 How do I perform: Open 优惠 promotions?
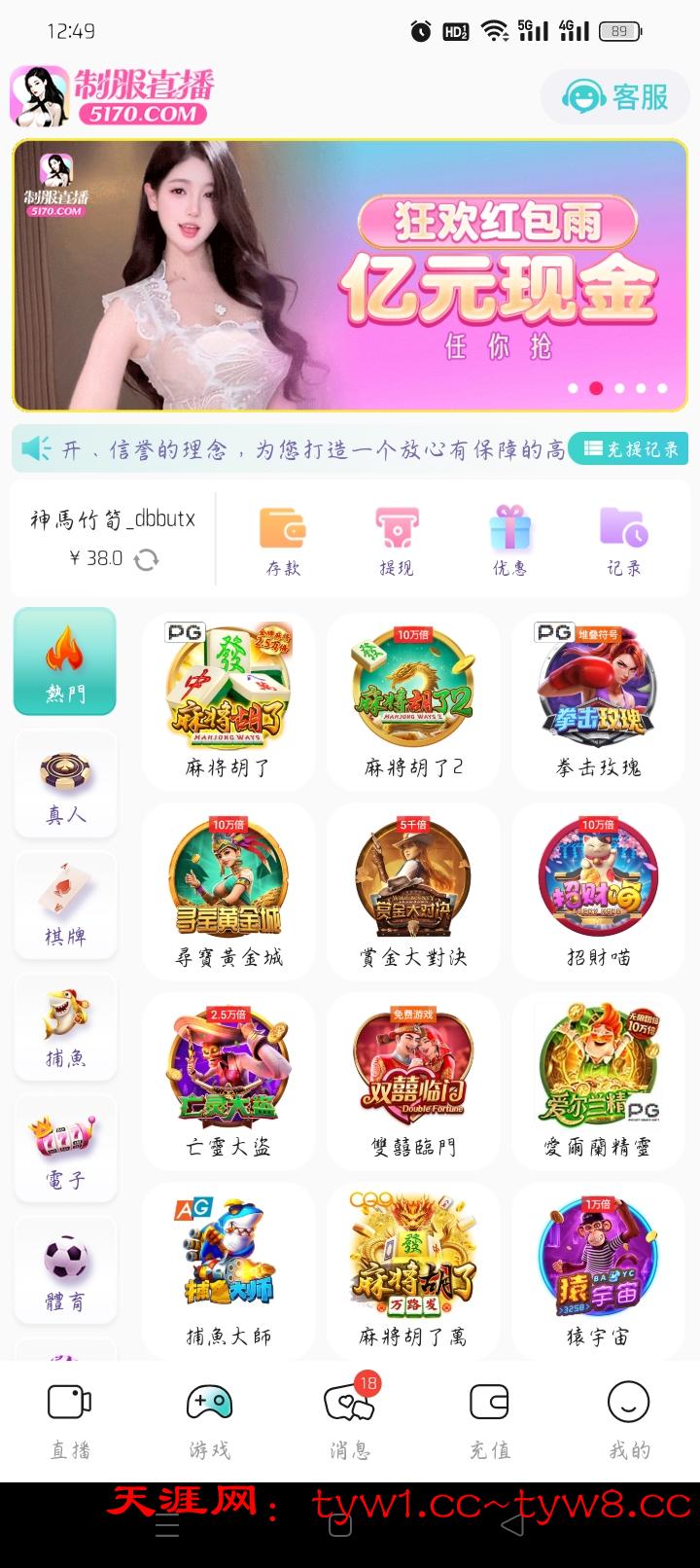pos(509,541)
